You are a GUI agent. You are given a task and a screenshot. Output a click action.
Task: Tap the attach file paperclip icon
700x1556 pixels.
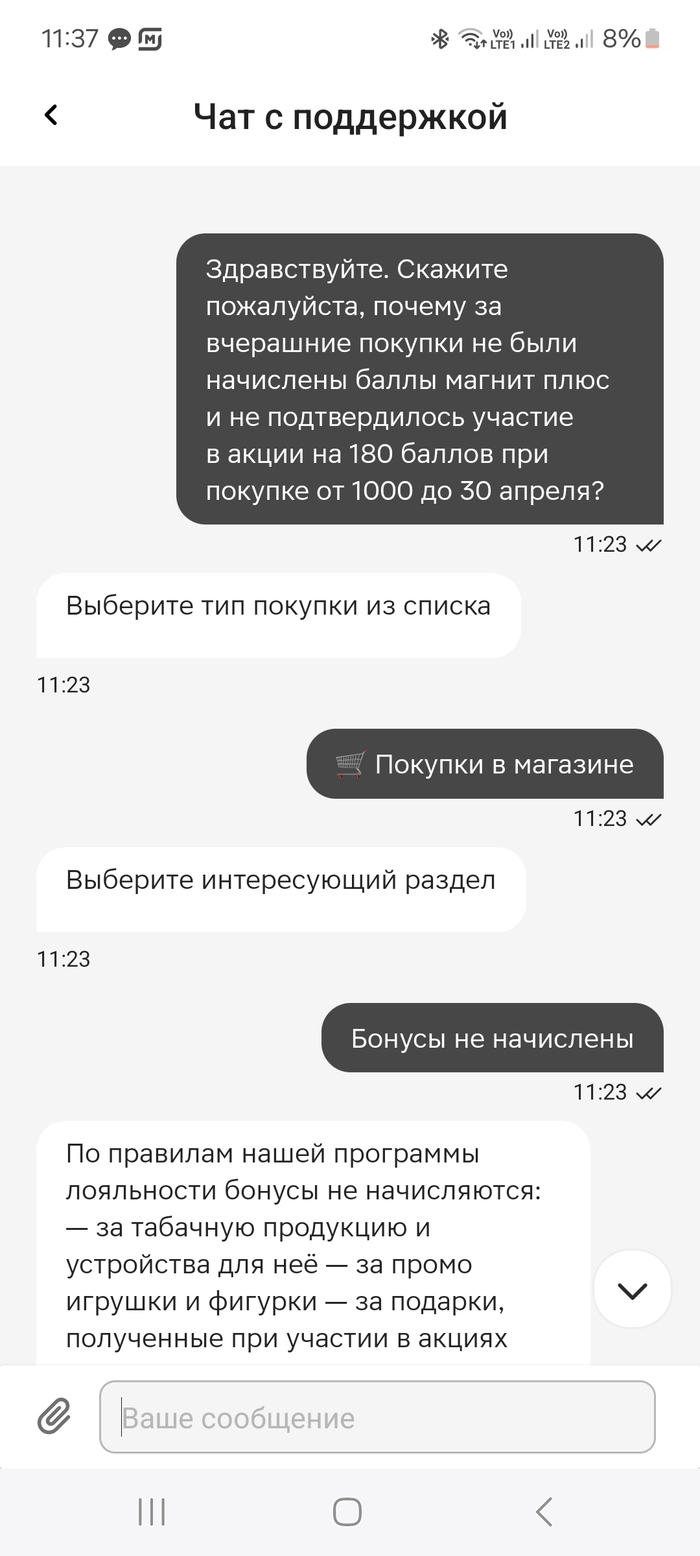(x=54, y=1416)
